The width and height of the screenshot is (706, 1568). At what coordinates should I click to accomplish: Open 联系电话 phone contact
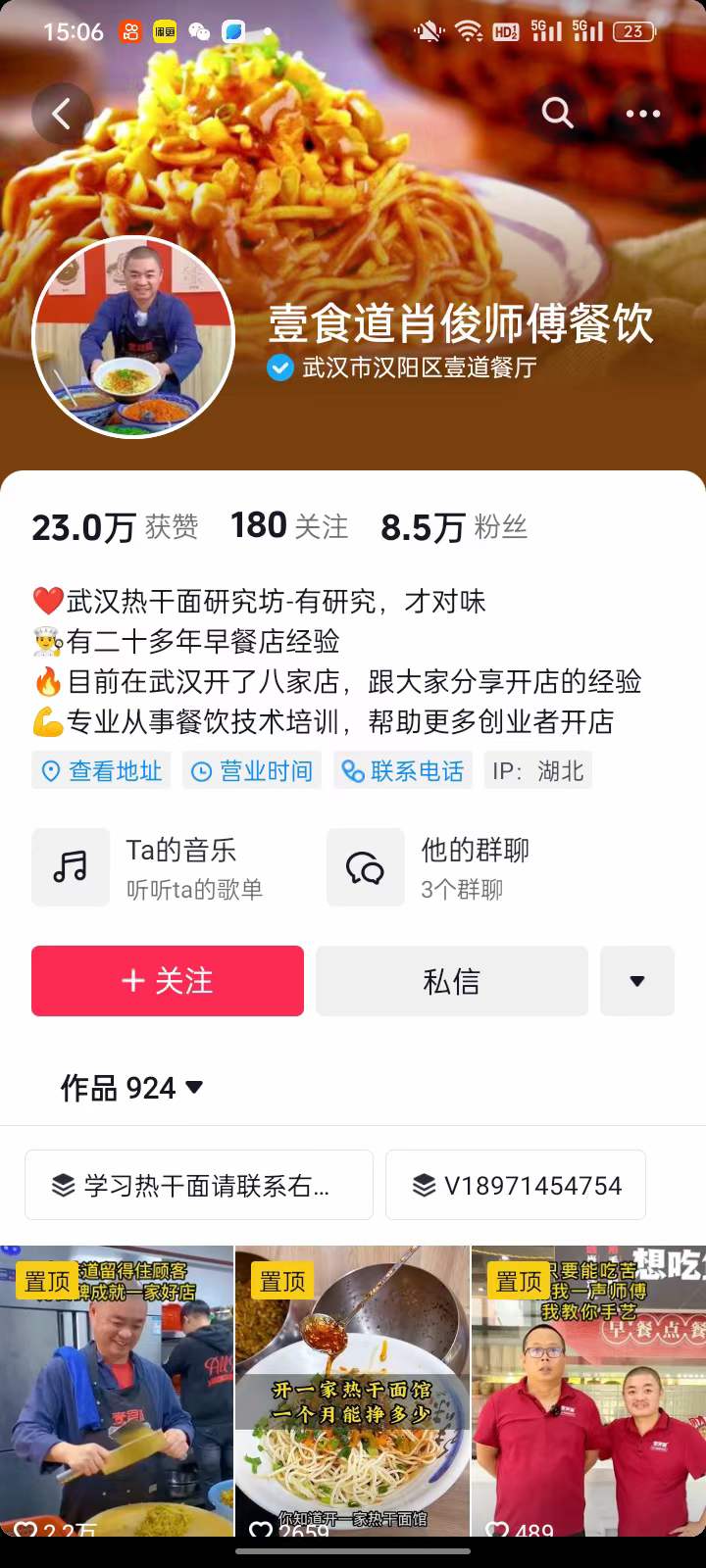coord(403,769)
